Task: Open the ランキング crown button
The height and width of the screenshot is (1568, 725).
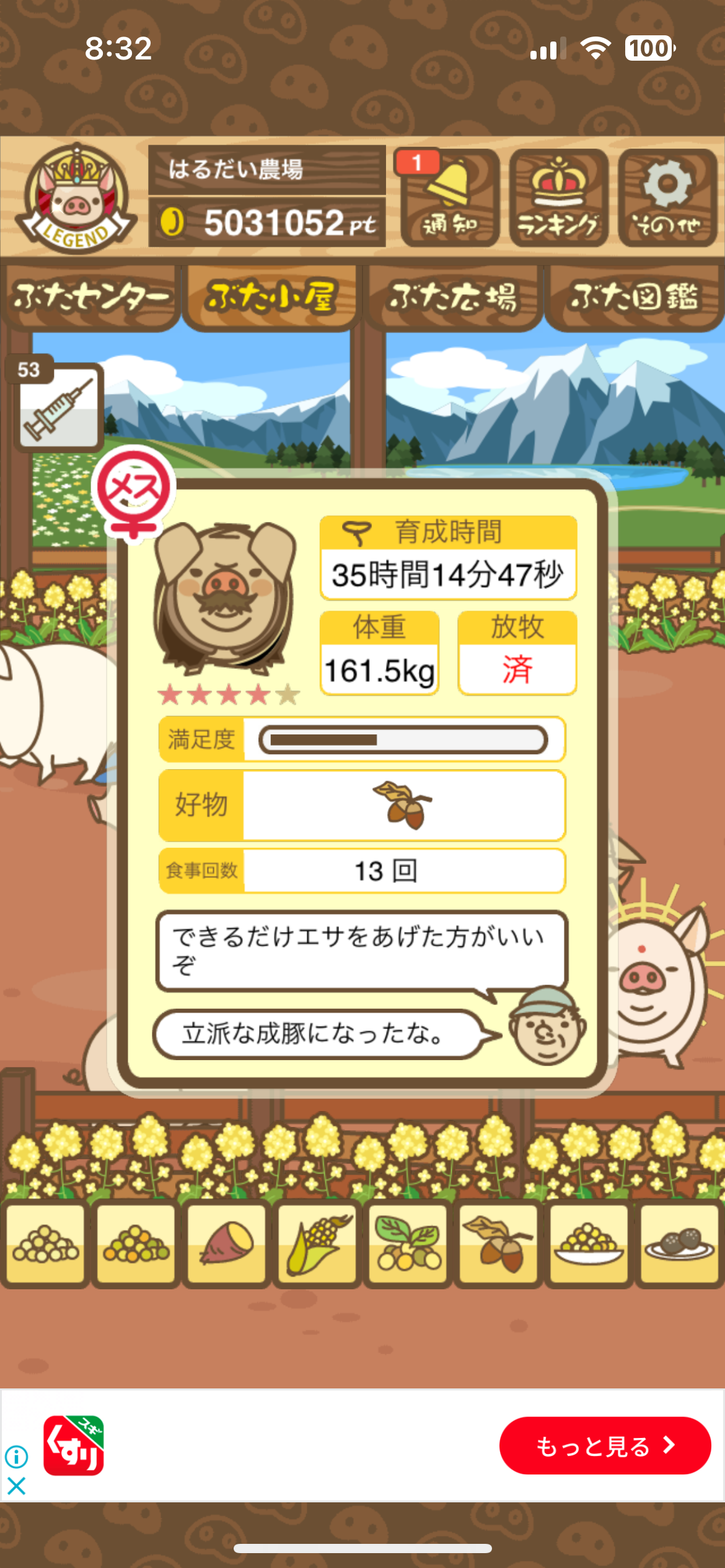Action: (558, 198)
